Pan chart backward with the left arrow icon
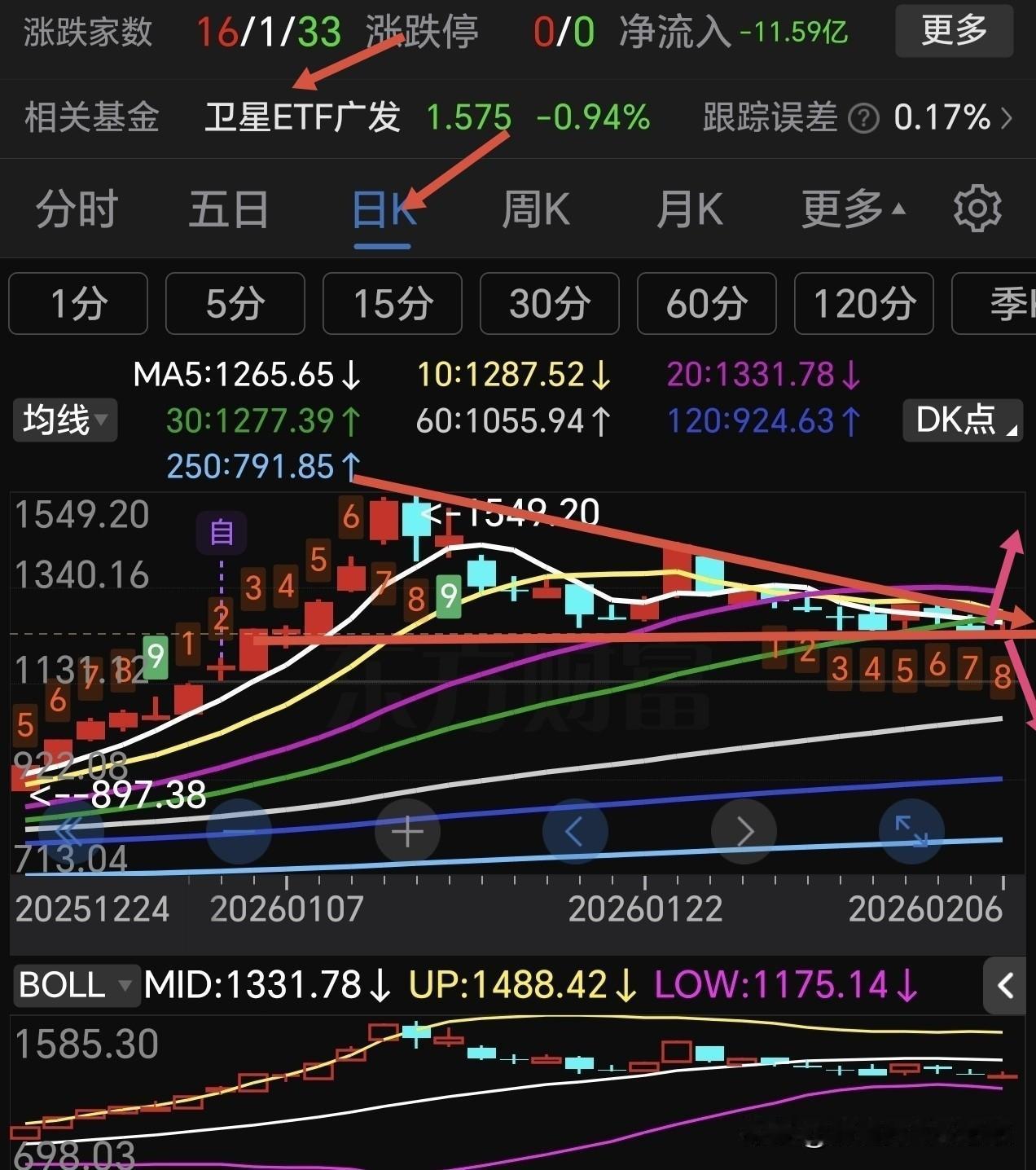The width and height of the screenshot is (1036, 1170). tap(576, 831)
